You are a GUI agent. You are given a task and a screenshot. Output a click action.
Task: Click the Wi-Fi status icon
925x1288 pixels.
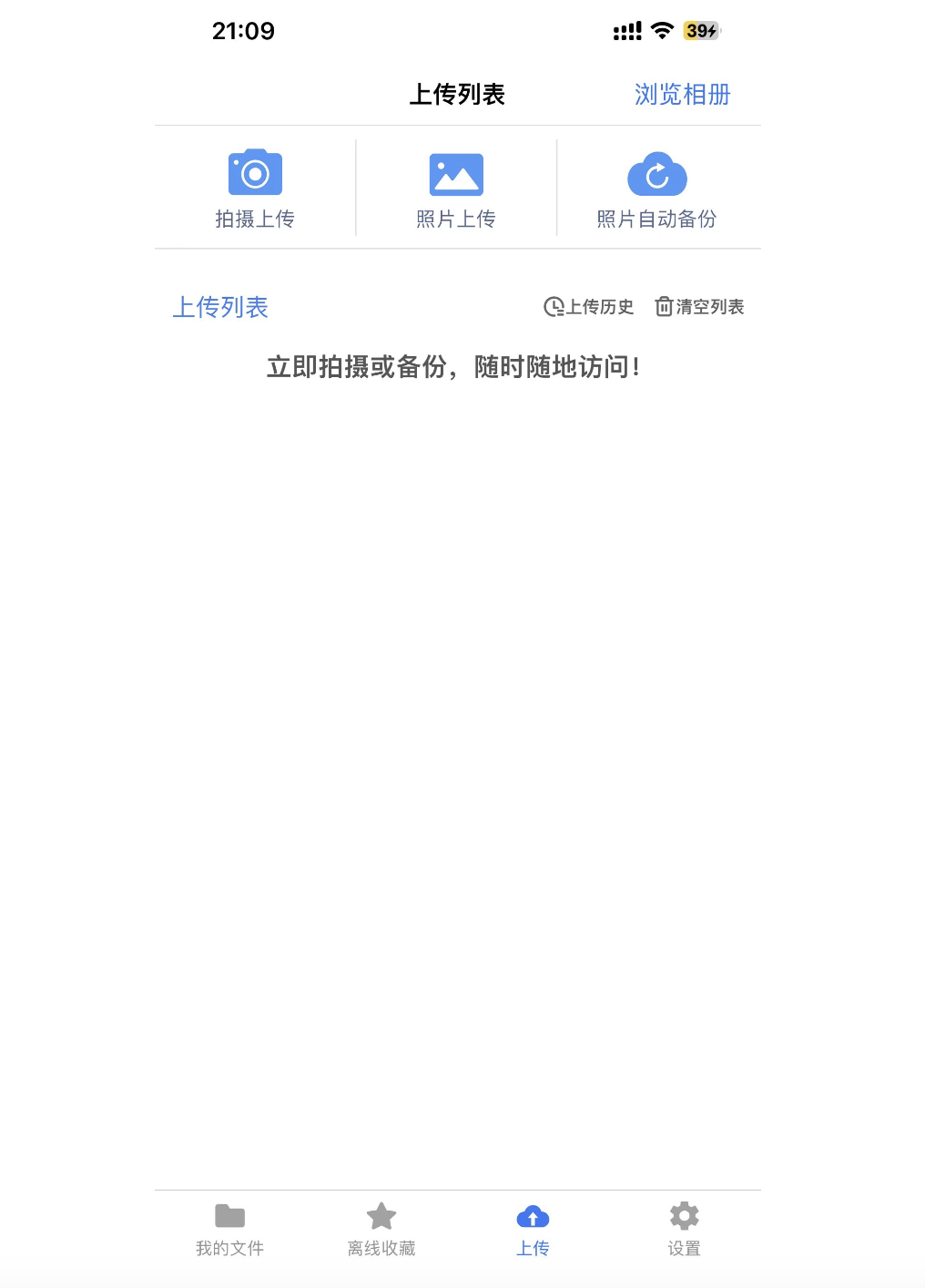(661, 30)
